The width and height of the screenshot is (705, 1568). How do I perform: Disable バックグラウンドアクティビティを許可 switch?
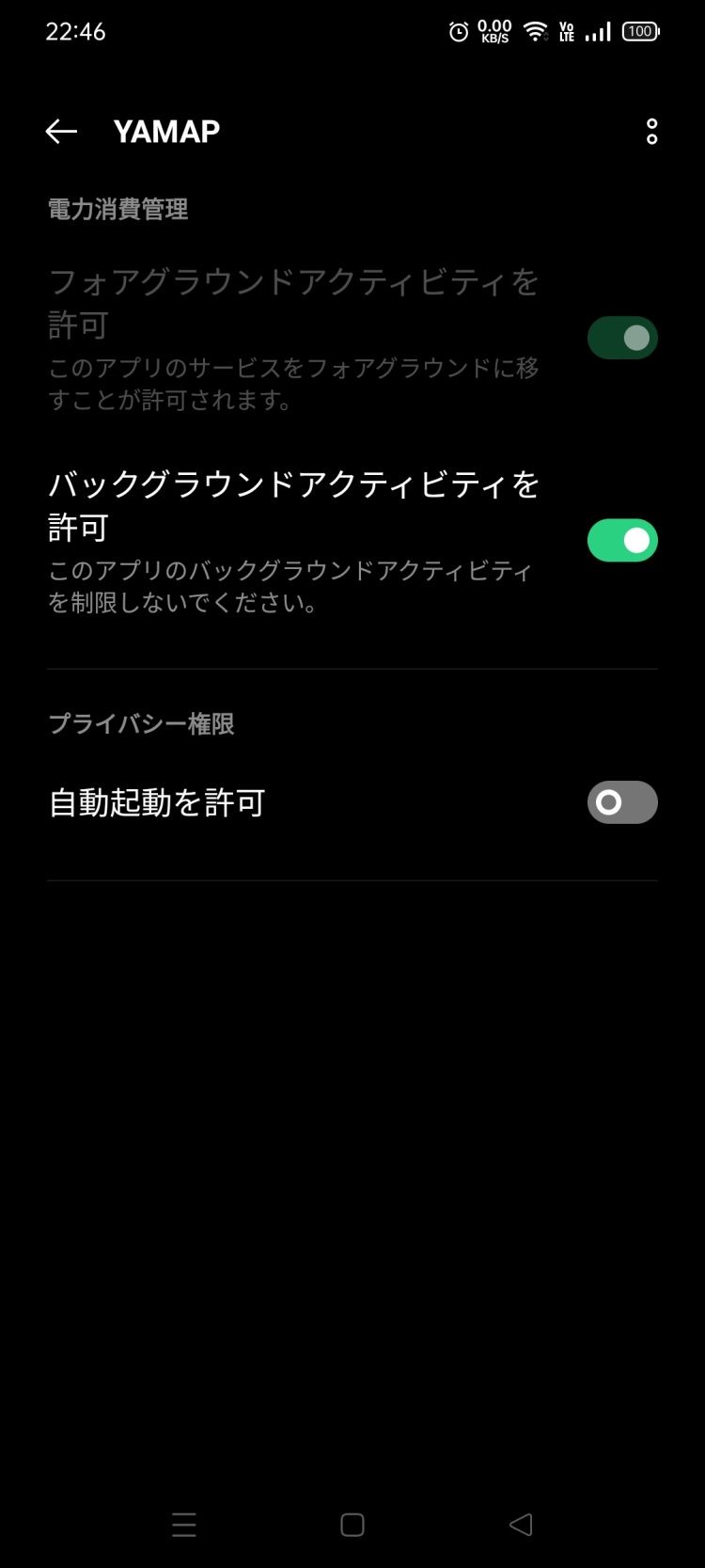click(x=621, y=541)
